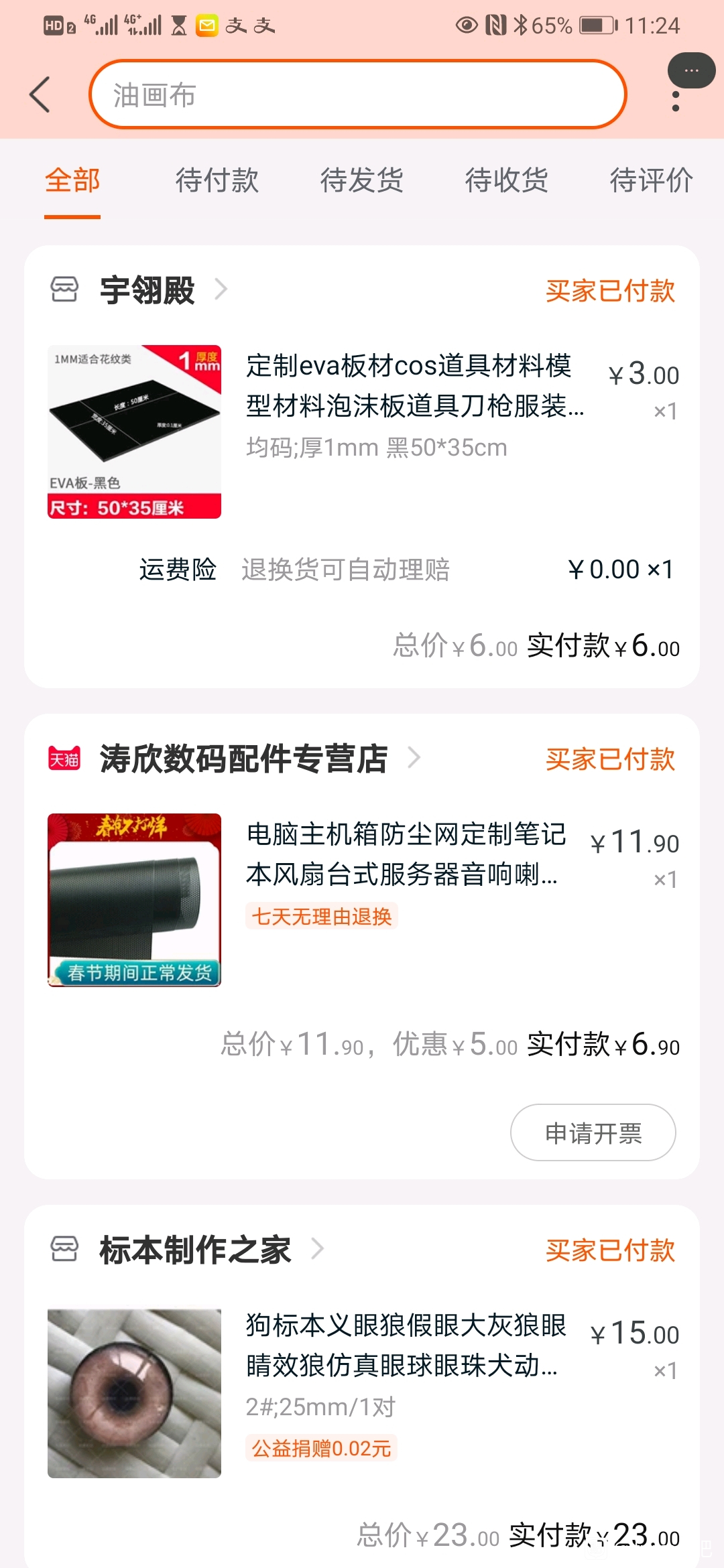Open the 标本制作之家 shop page
The width and height of the screenshot is (724, 1568).
click(195, 1250)
